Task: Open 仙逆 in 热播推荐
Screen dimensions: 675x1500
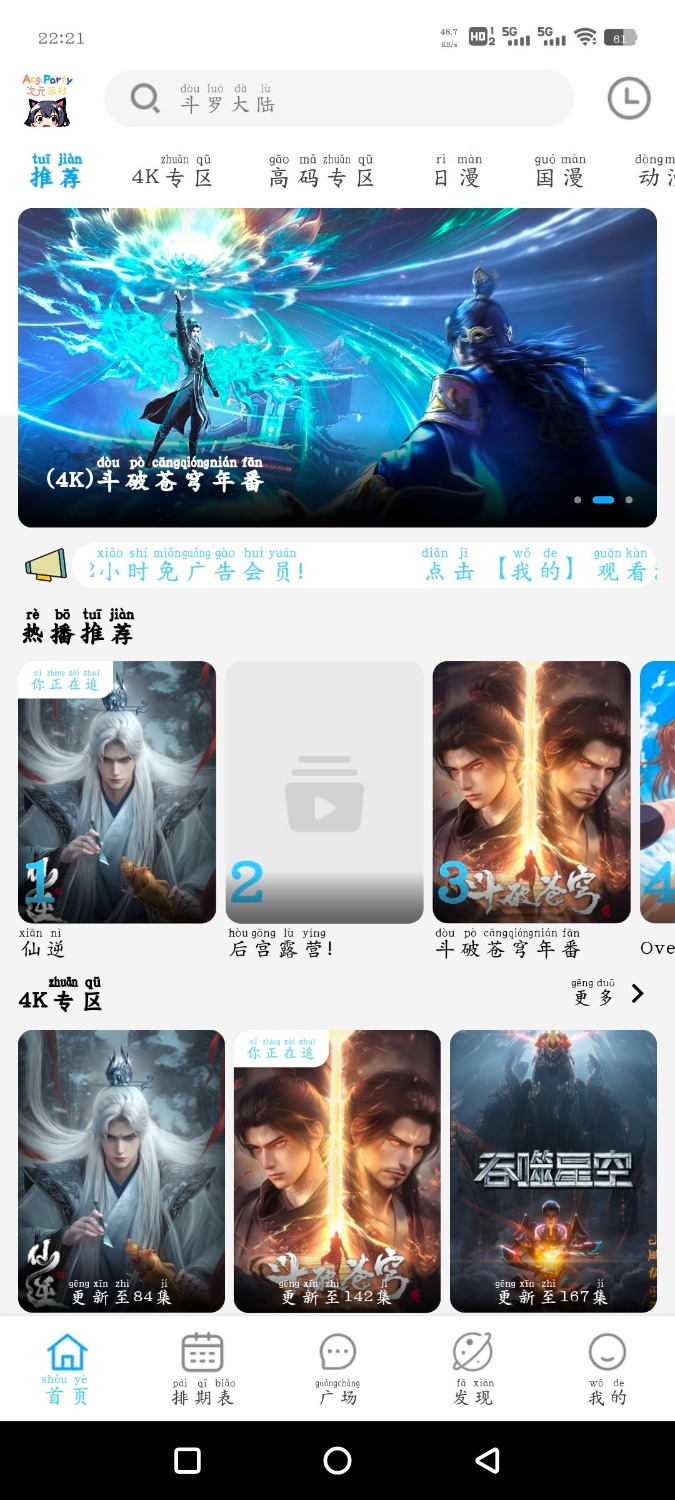Action: pyautogui.click(x=117, y=792)
